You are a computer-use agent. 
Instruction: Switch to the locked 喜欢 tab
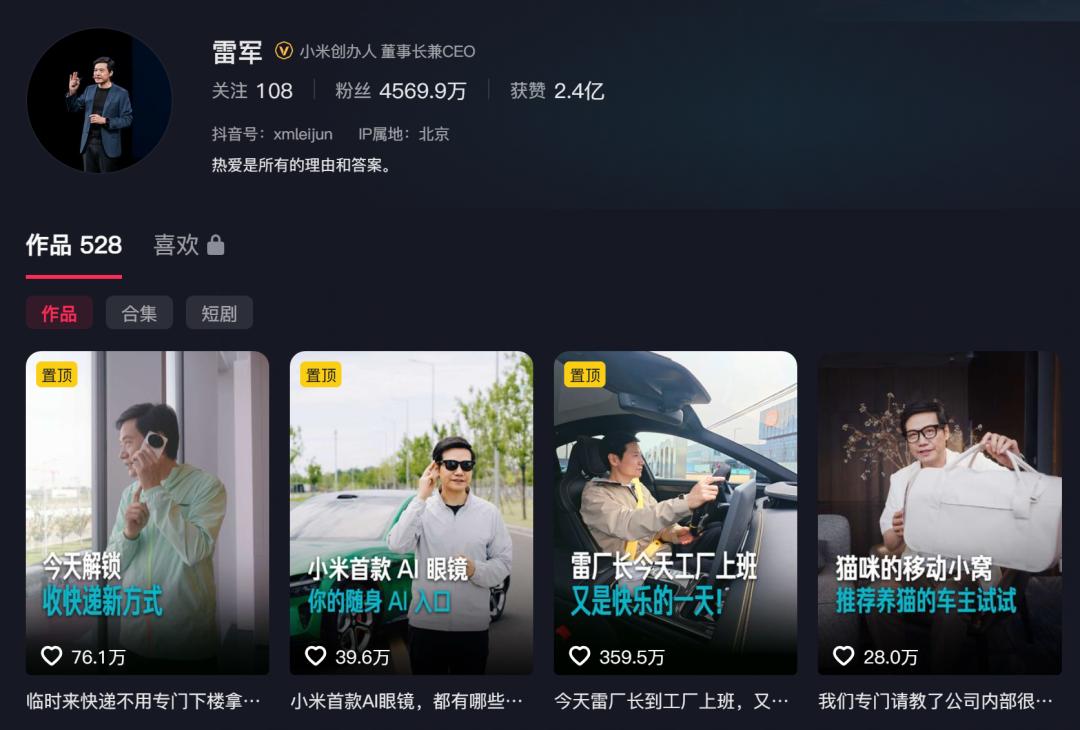pos(188,245)
